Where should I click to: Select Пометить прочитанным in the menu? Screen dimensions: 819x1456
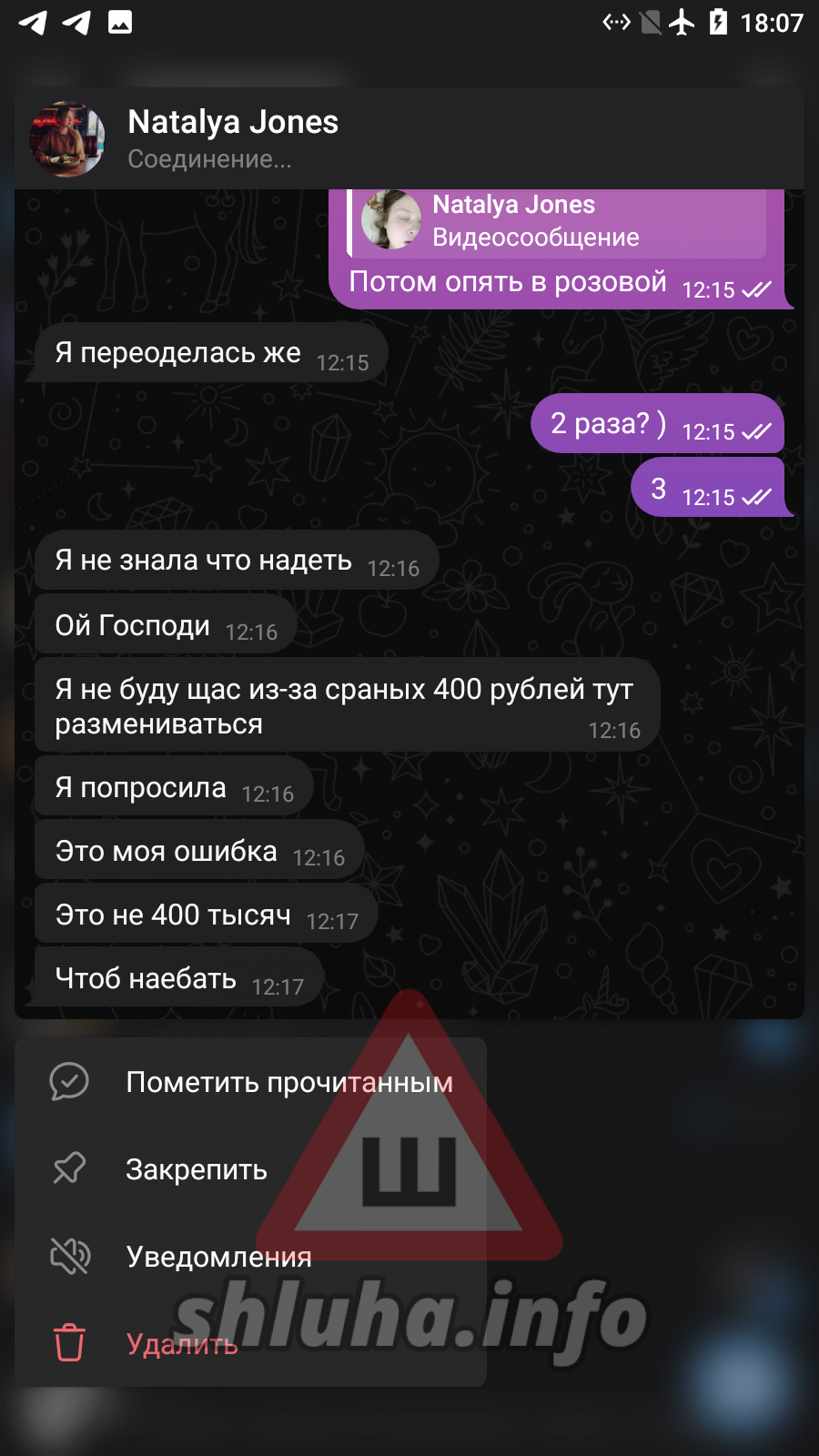click(x=250, y=1082)
